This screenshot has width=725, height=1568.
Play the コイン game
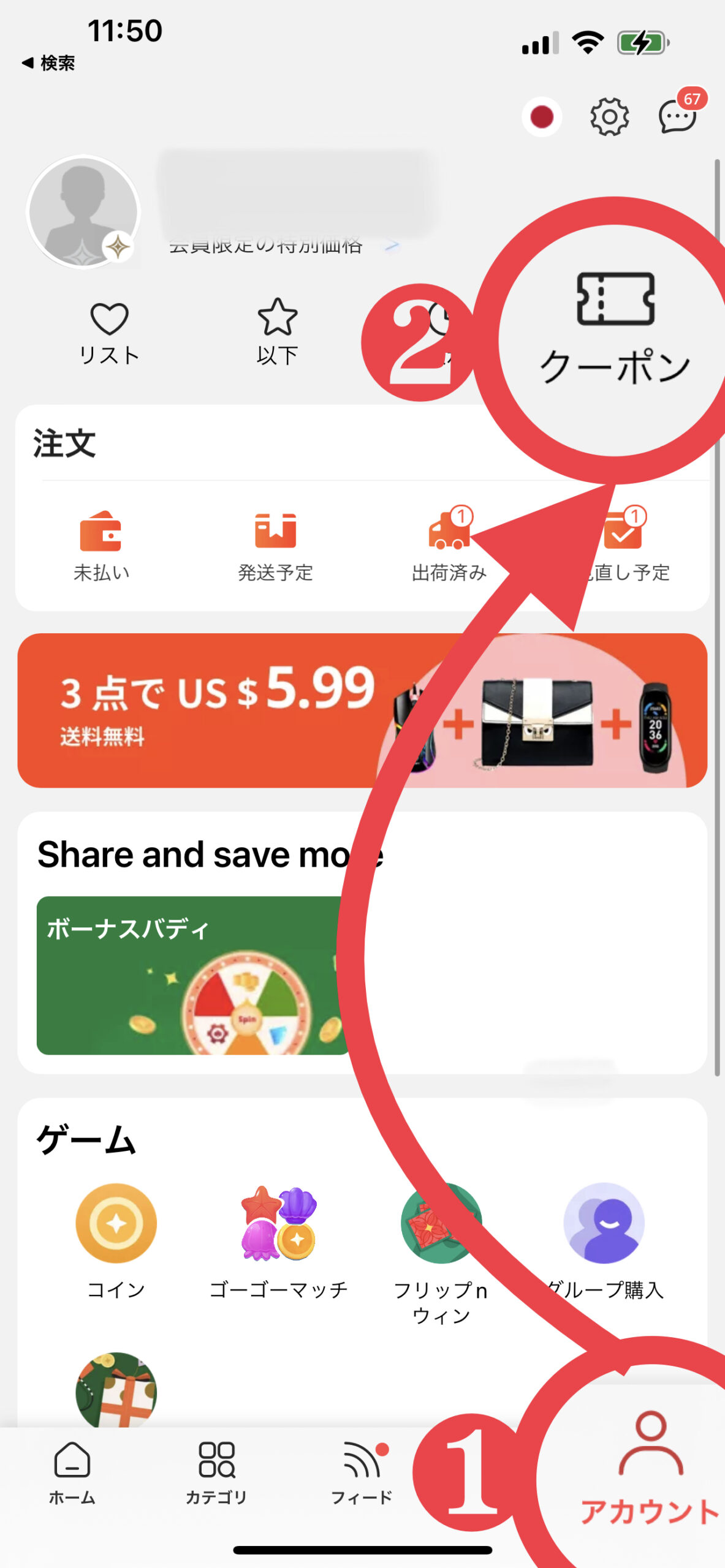(116, 1238)
